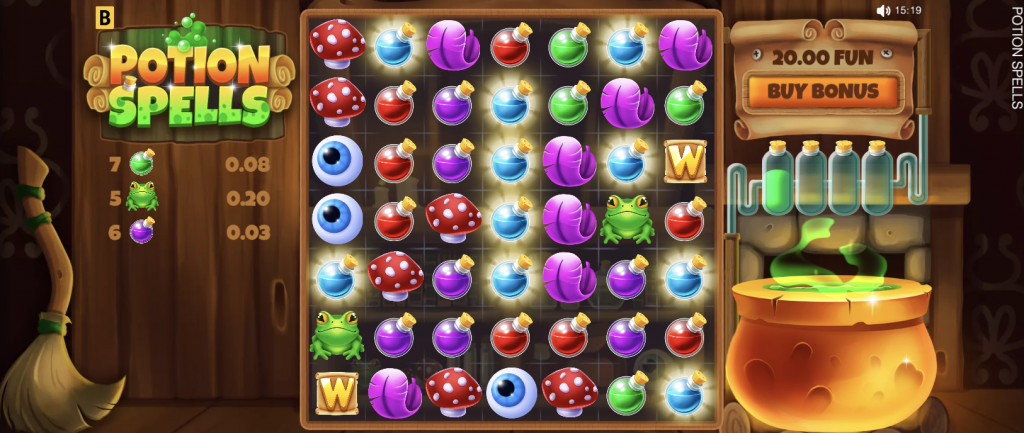
Task: Mute the game sound
Action: coord(883,11)
